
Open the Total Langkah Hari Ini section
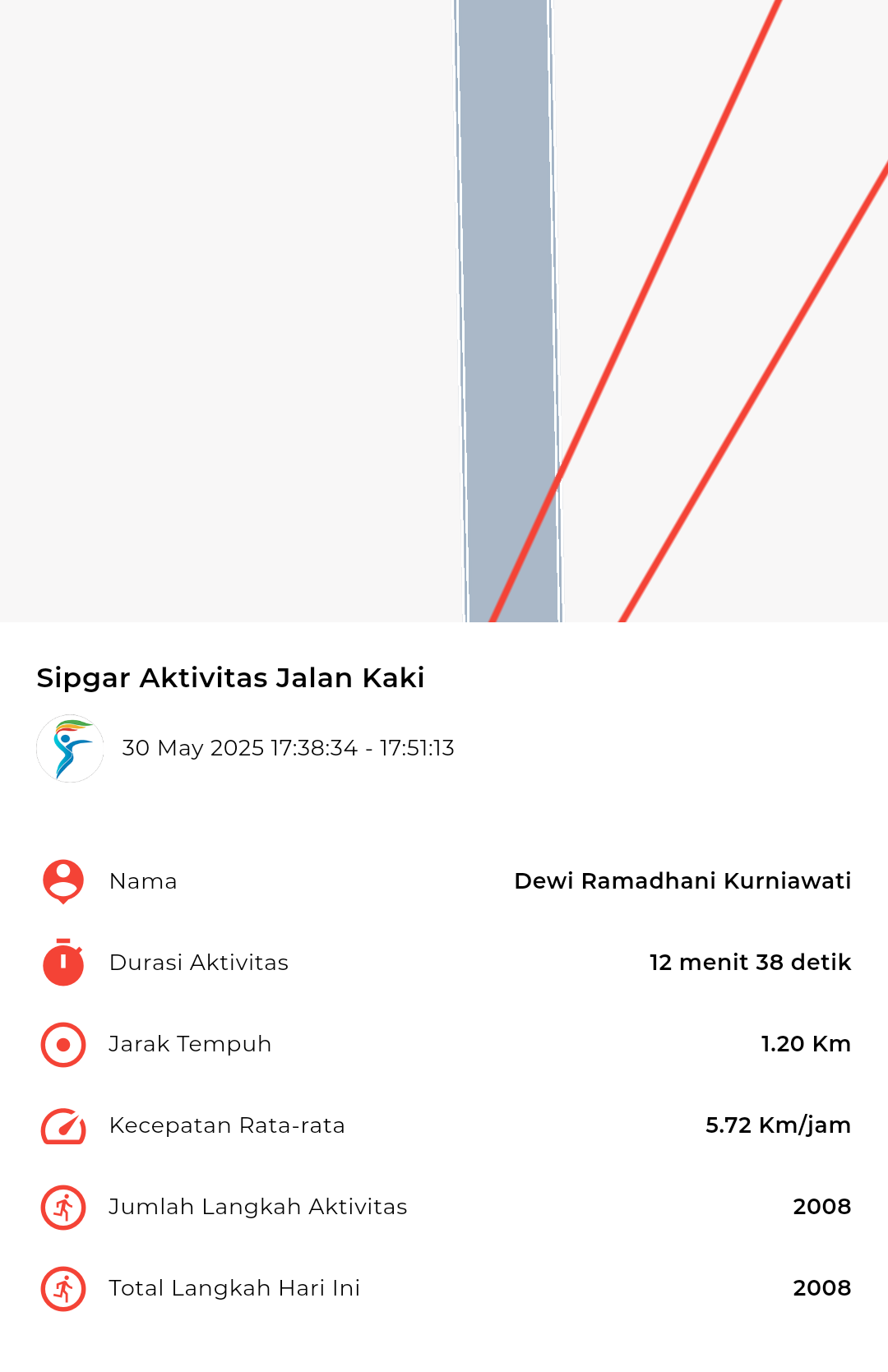point(444,1288)
